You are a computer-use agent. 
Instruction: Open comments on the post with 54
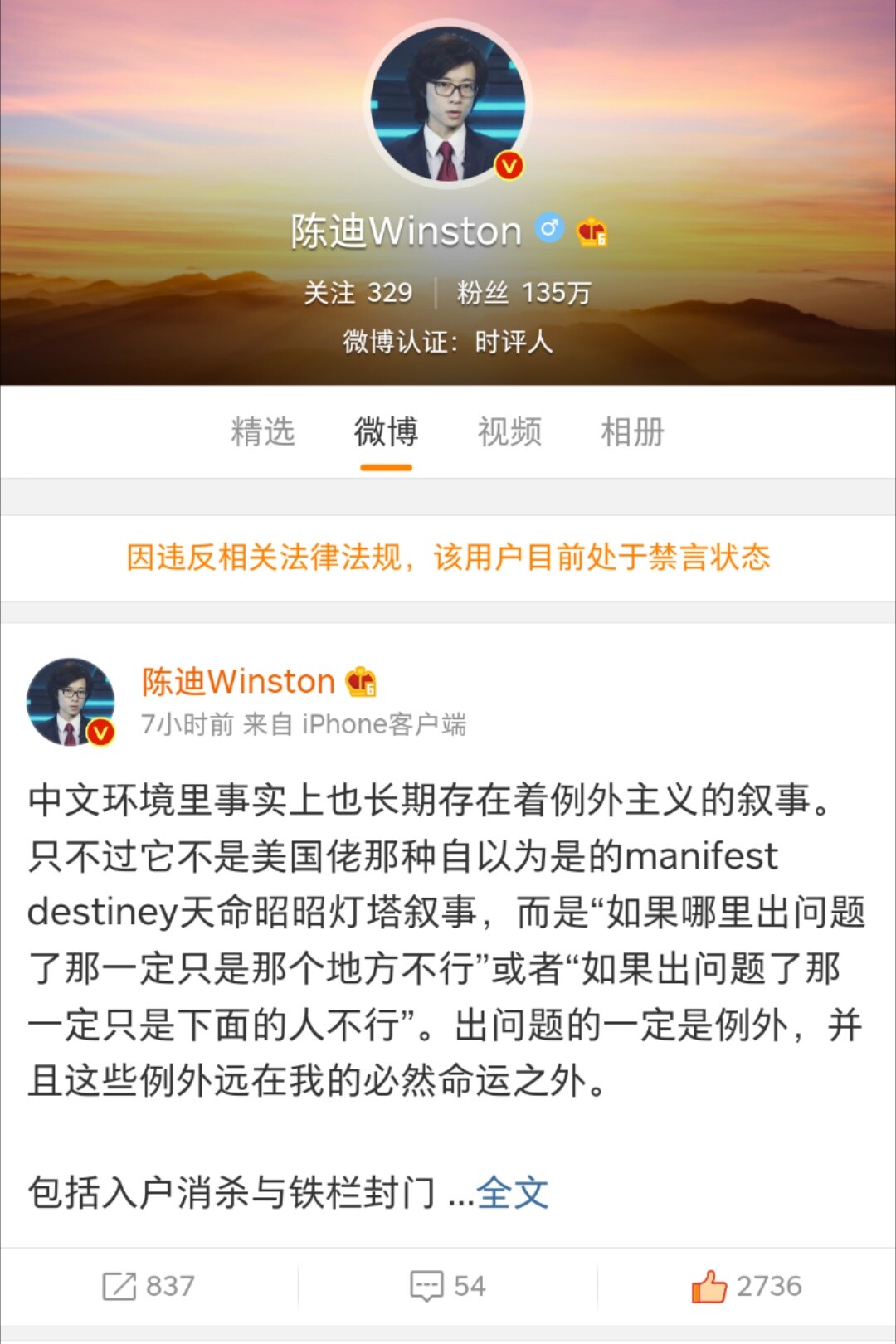448,1287
